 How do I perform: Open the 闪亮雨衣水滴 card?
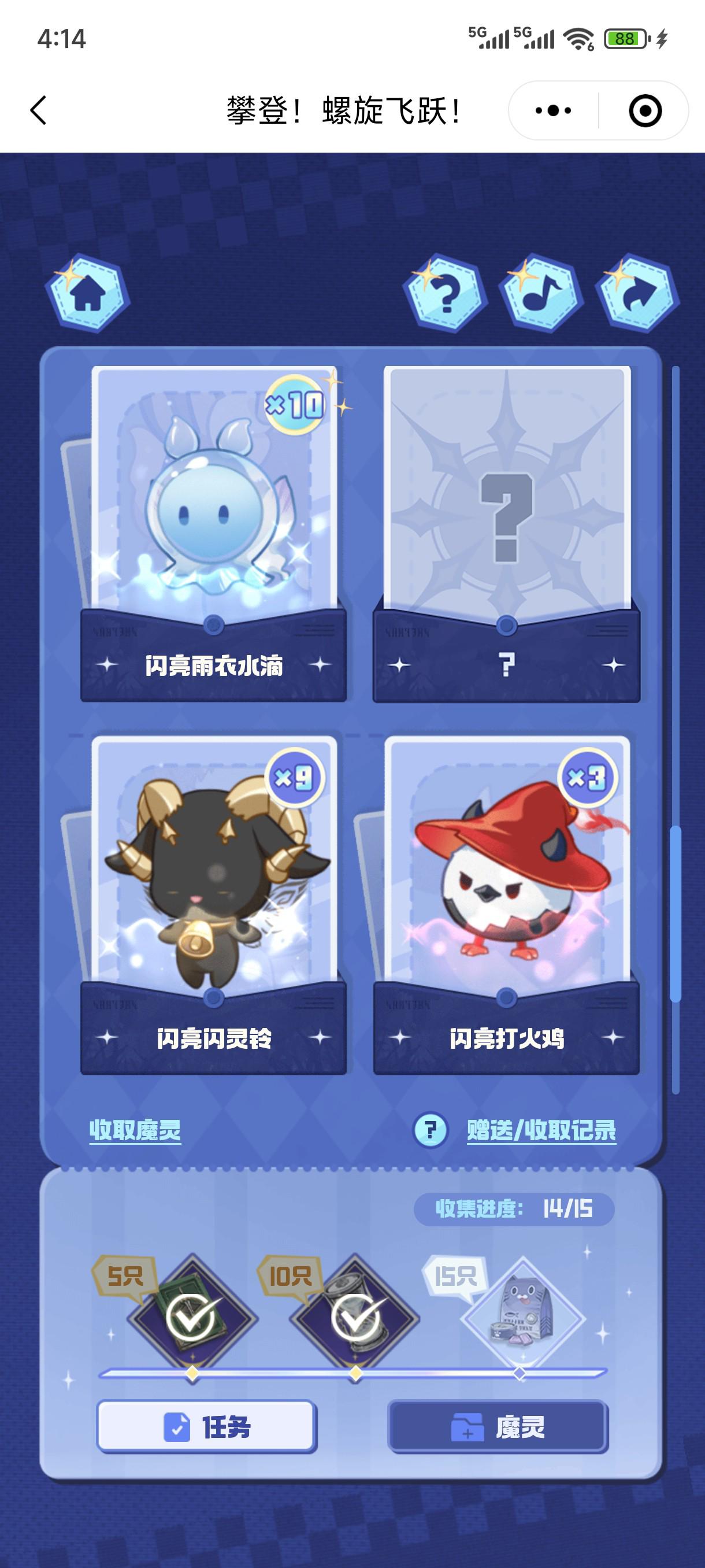pyautogui.click(x=213, y=499)
